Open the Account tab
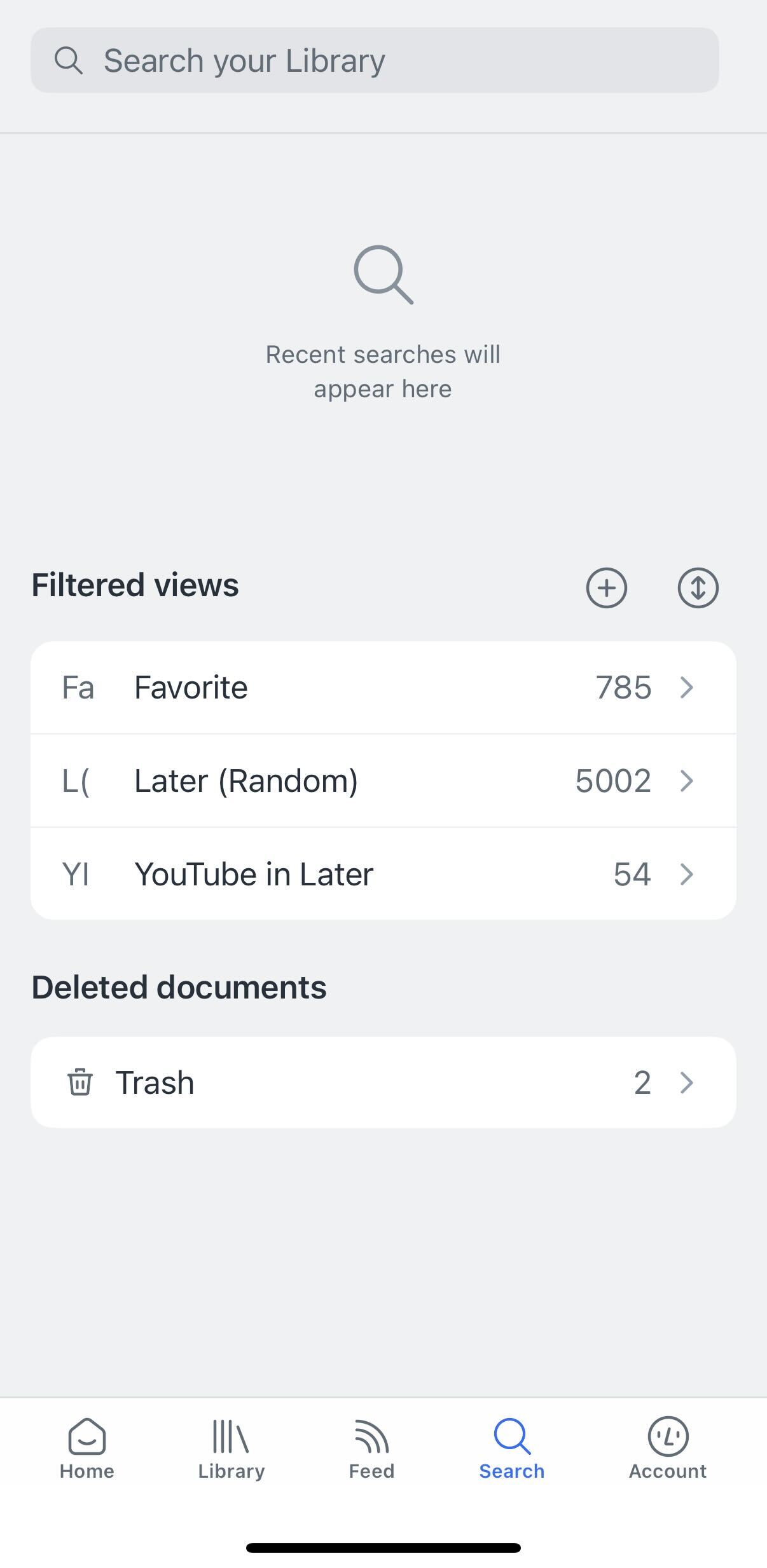The width and height of the screenshot is (767, 1568). tap(668, 1449)
